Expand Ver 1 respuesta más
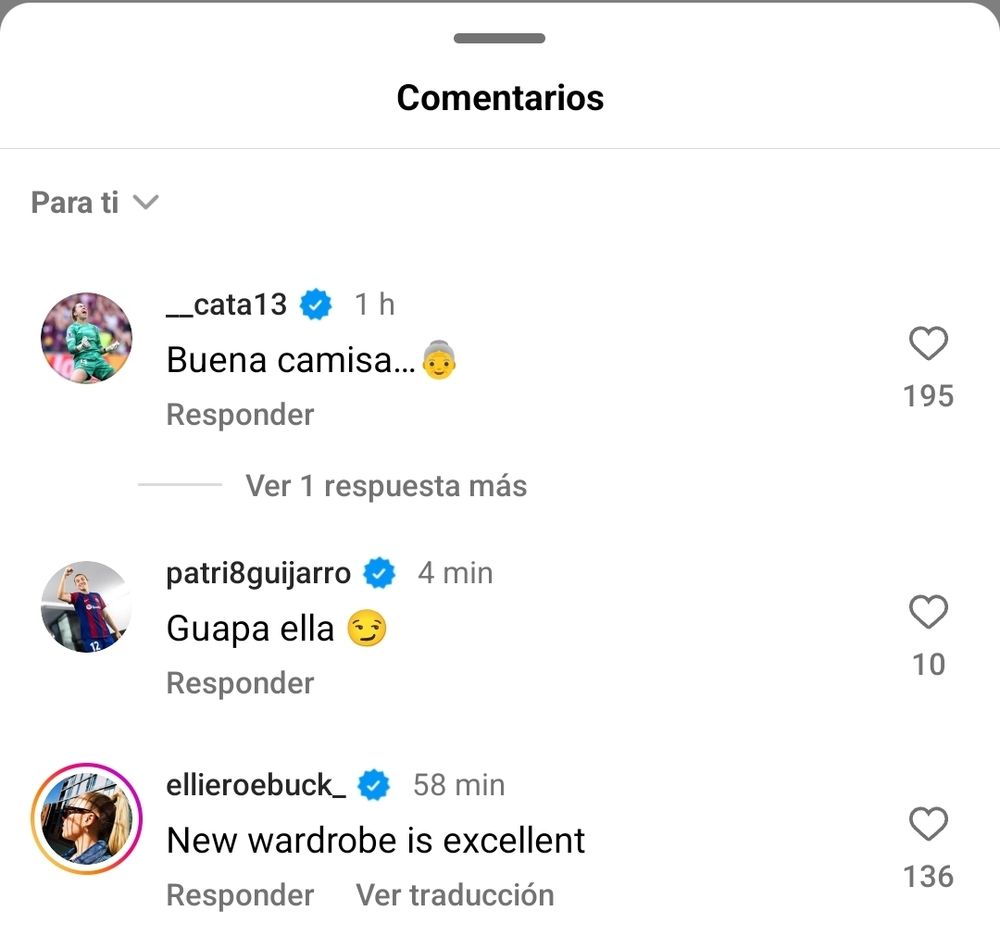 [386, 486]
